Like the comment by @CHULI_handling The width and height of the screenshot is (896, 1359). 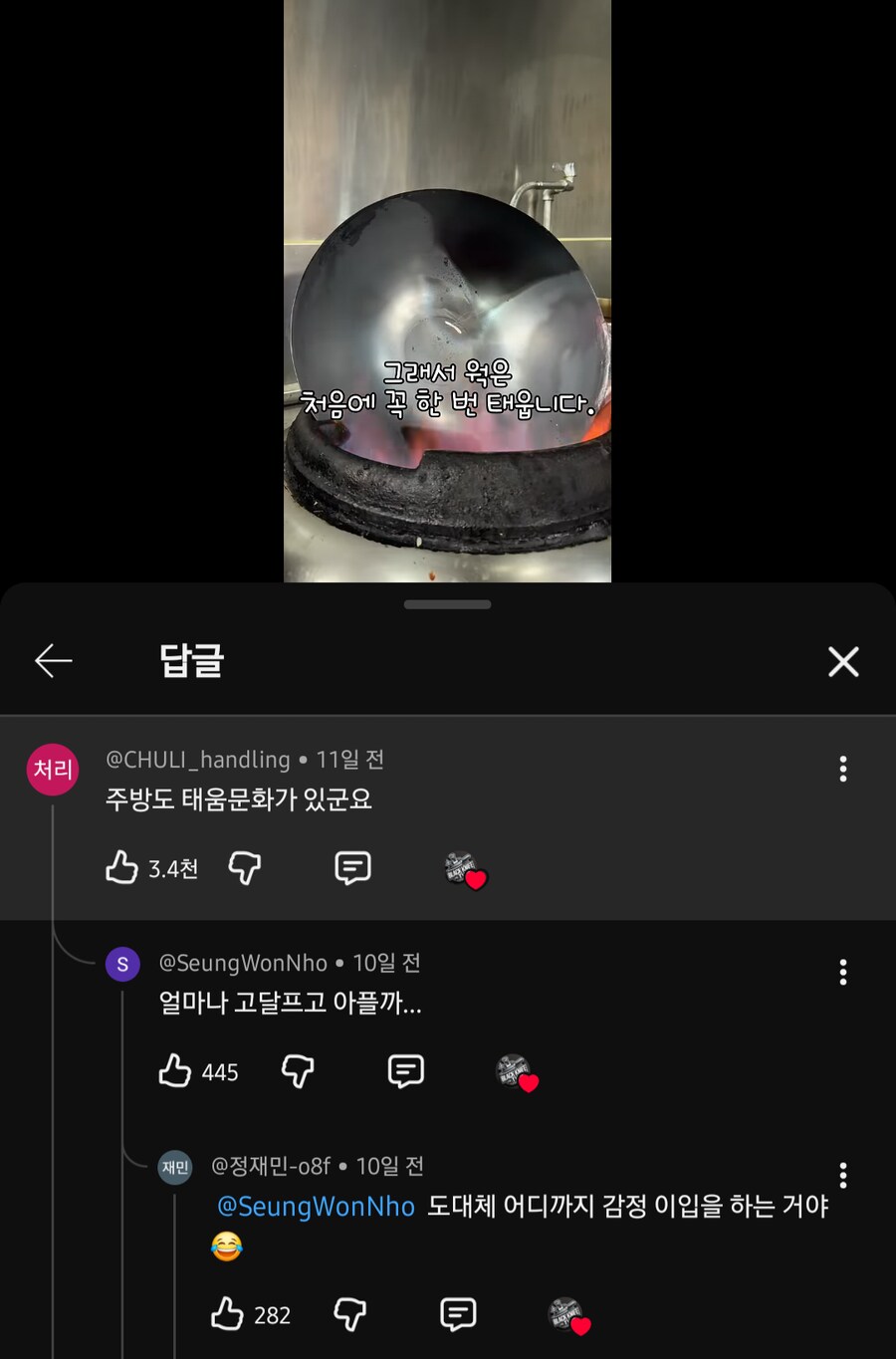point(121,867)
